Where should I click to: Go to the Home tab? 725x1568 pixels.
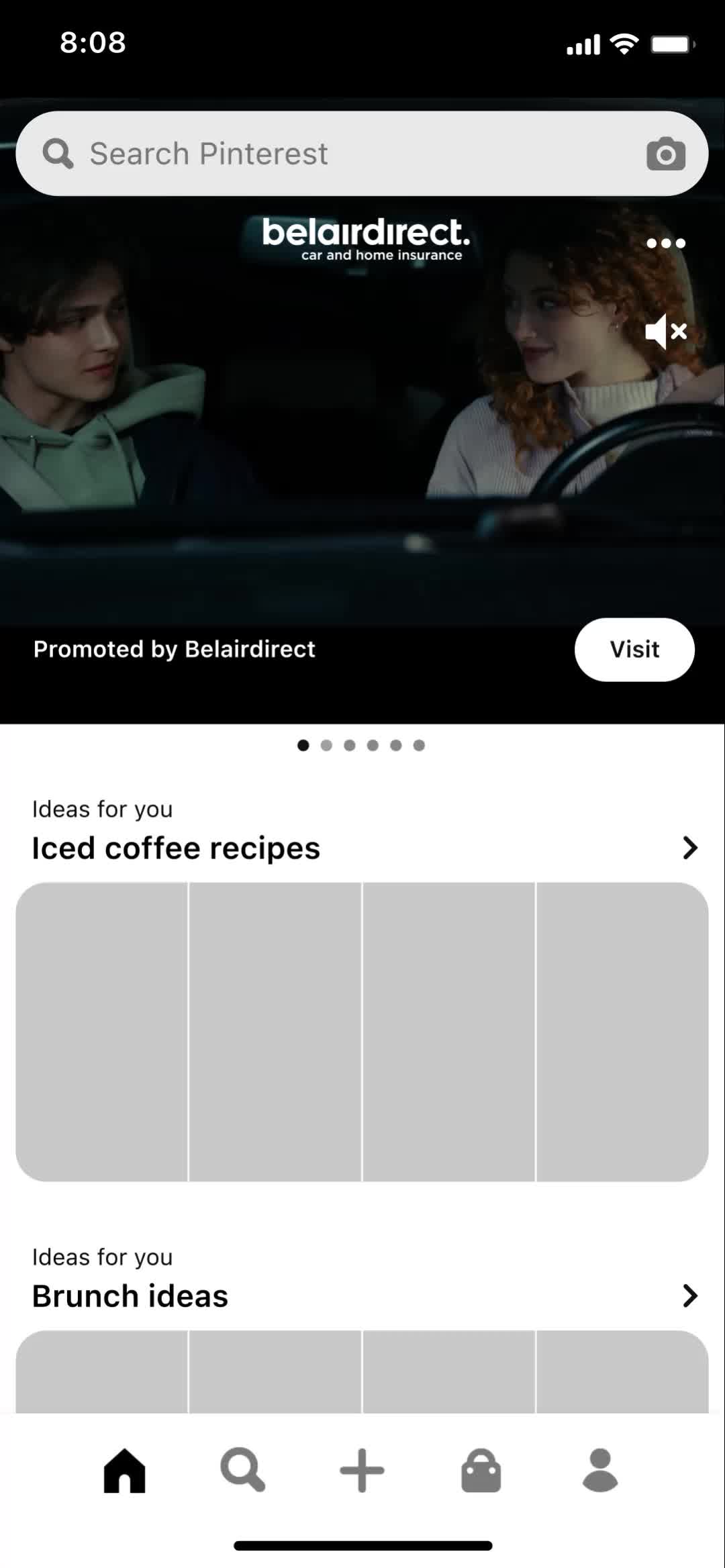click(x=125, y=1470)
